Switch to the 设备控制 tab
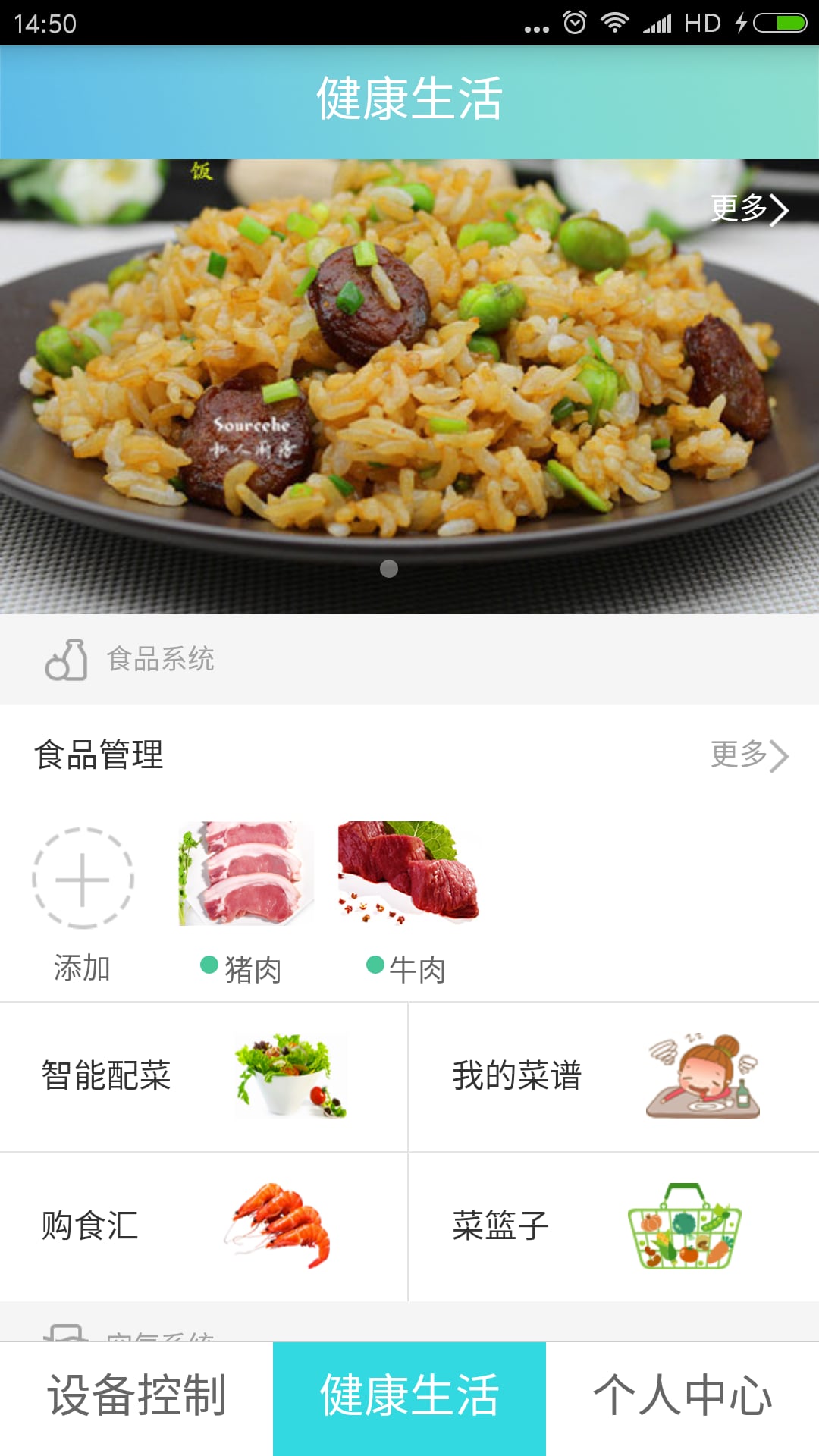This screenshot has height=1456, width=819. (x=136, y=1397)
